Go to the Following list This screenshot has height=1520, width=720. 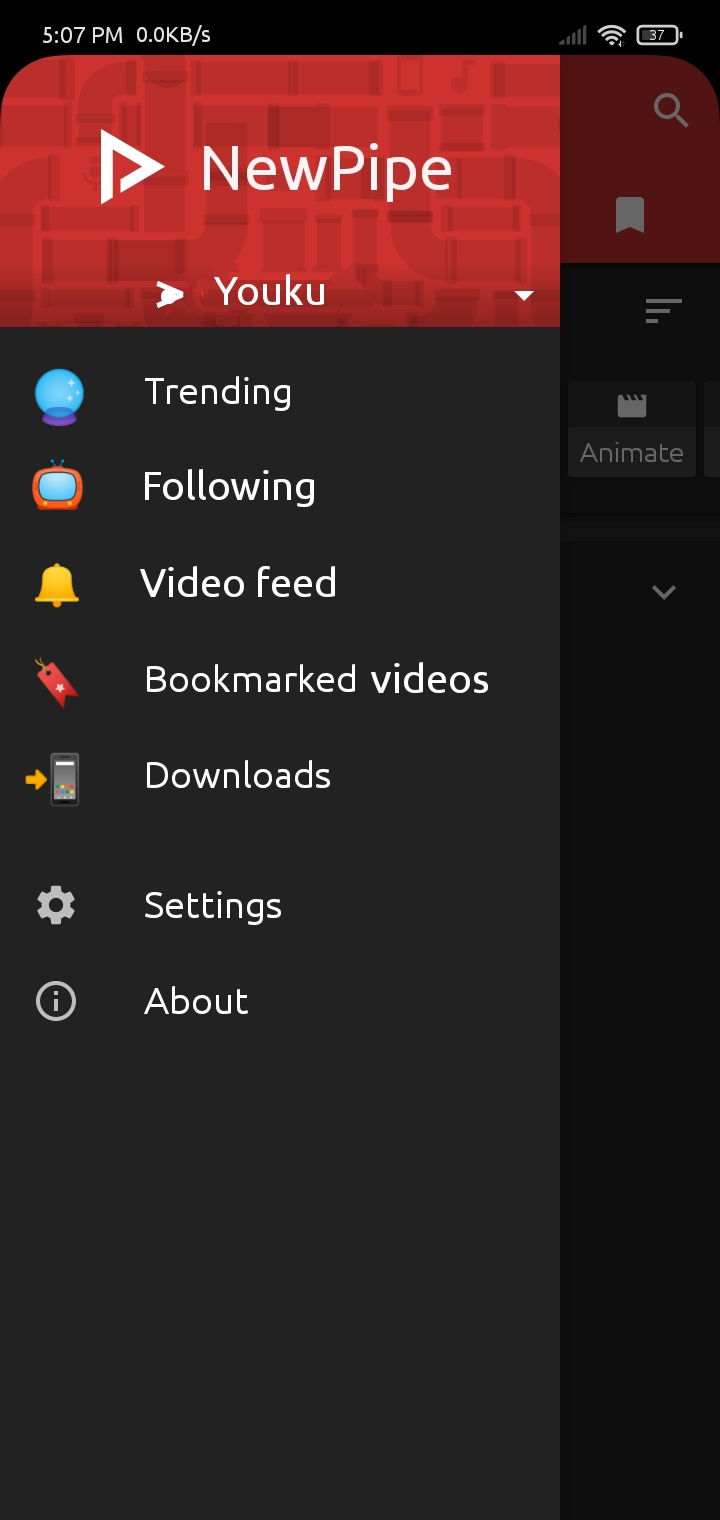(x=228, y=487)
